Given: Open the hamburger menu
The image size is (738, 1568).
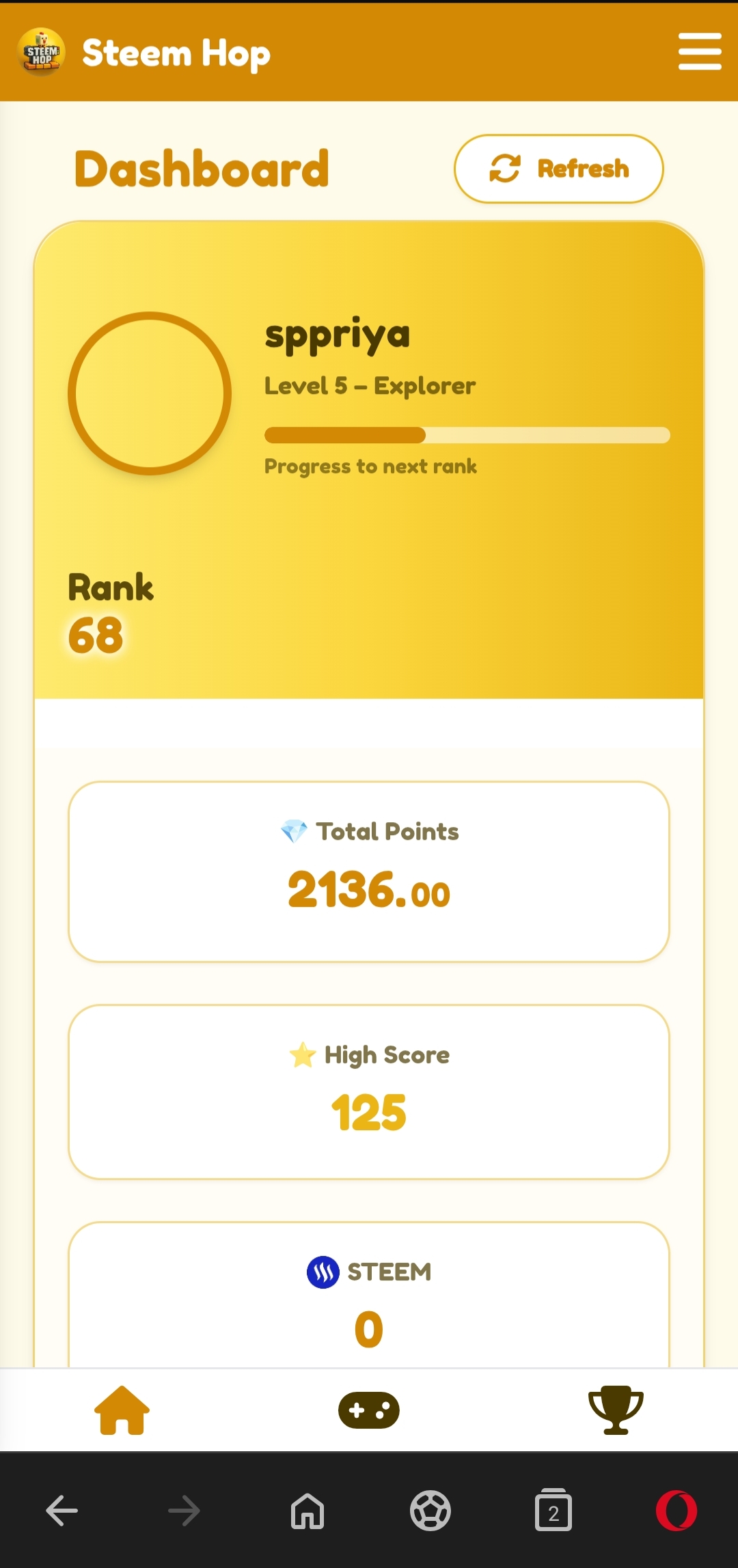Looking at the screenshot, I should click(x=700, y=51).
